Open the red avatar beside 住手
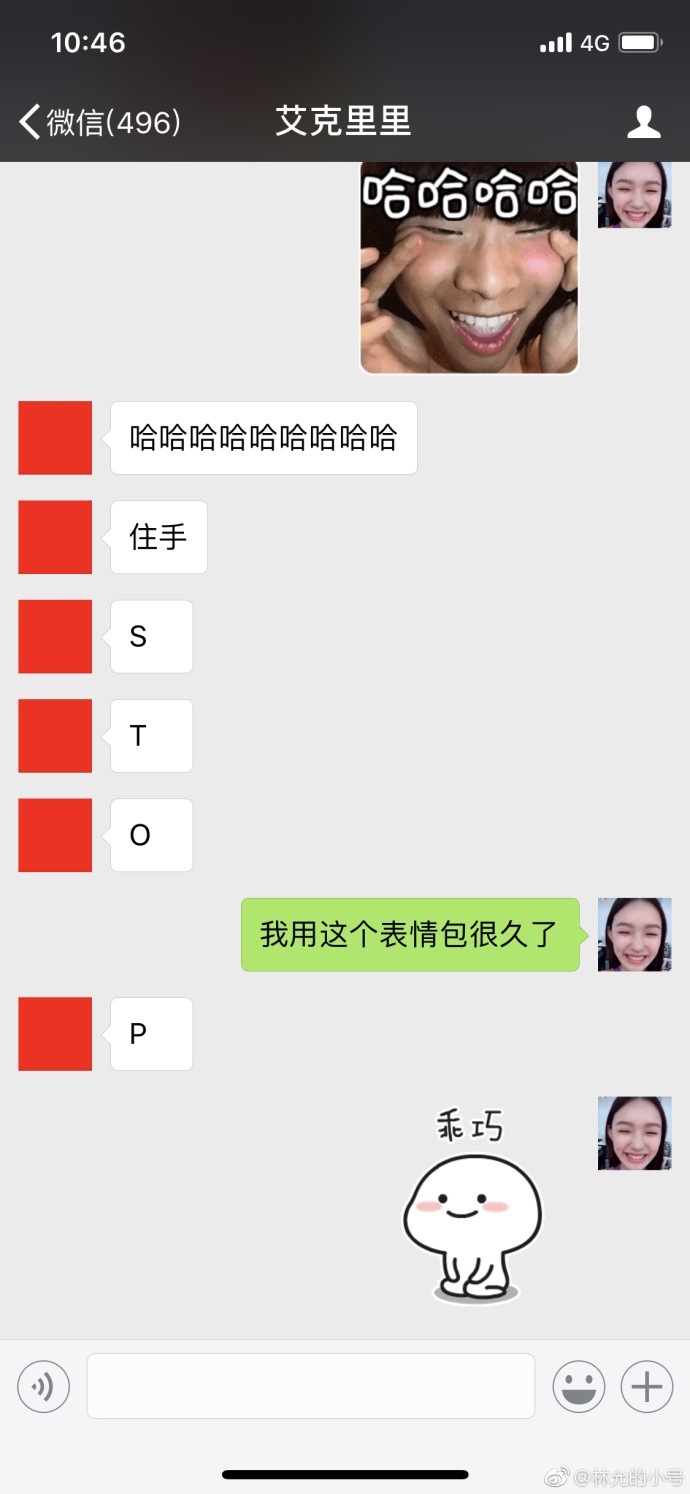This screenshot has height=1494, width=690. [55, 537]
